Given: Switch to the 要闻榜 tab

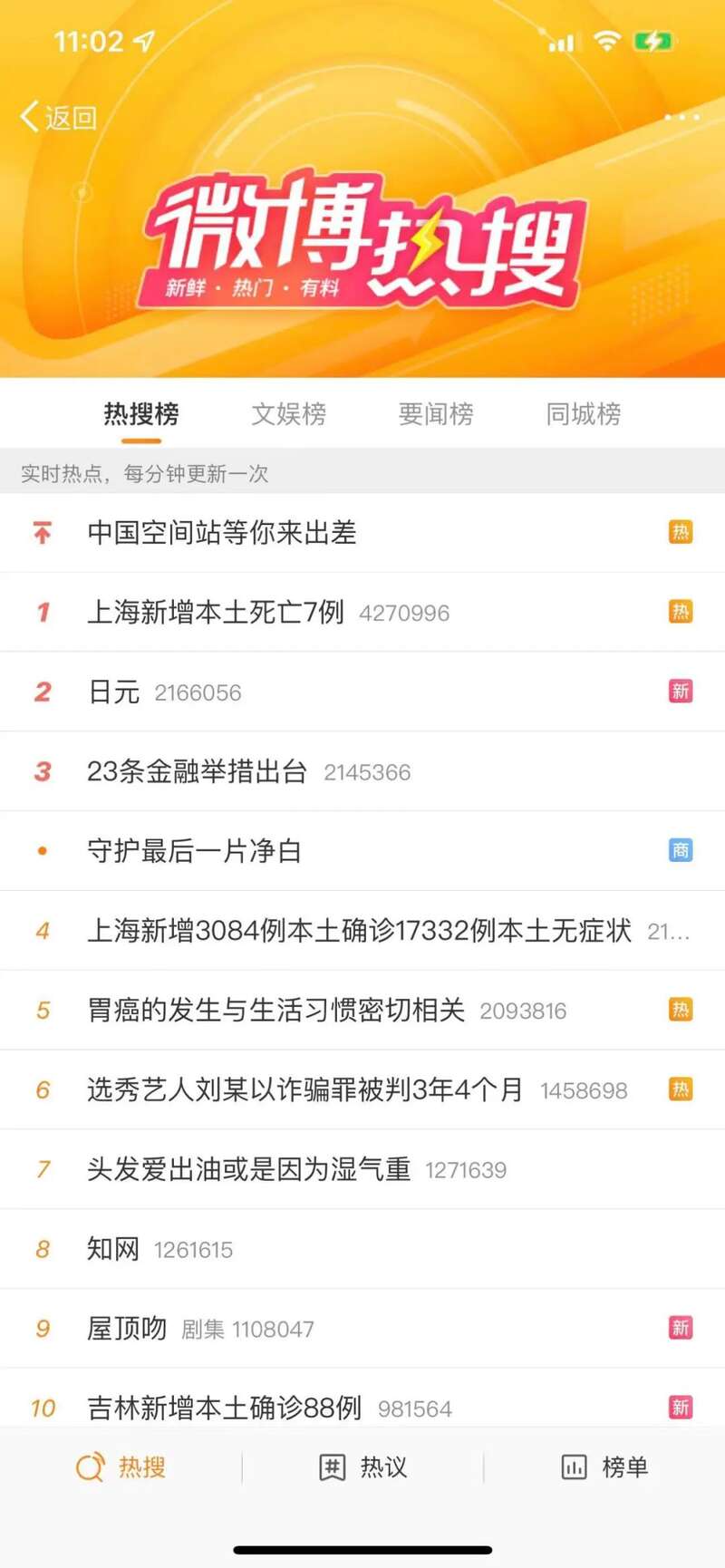Looking at the screenshot, I should pyautogui.click(x=436, y=414).
